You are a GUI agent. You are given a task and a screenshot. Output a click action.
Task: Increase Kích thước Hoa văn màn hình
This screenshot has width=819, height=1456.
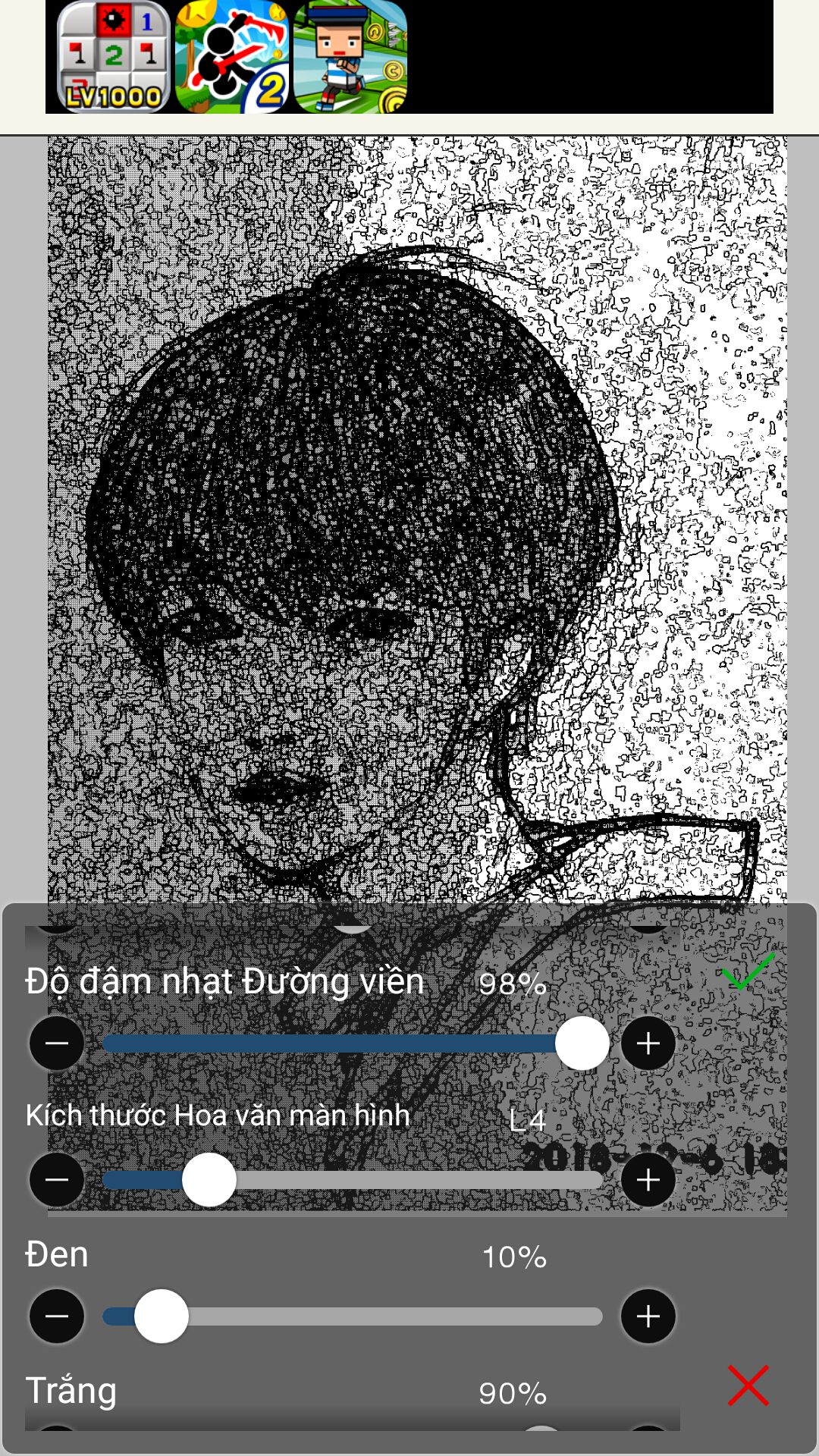pyautogui.click(x=648, y=1180)
